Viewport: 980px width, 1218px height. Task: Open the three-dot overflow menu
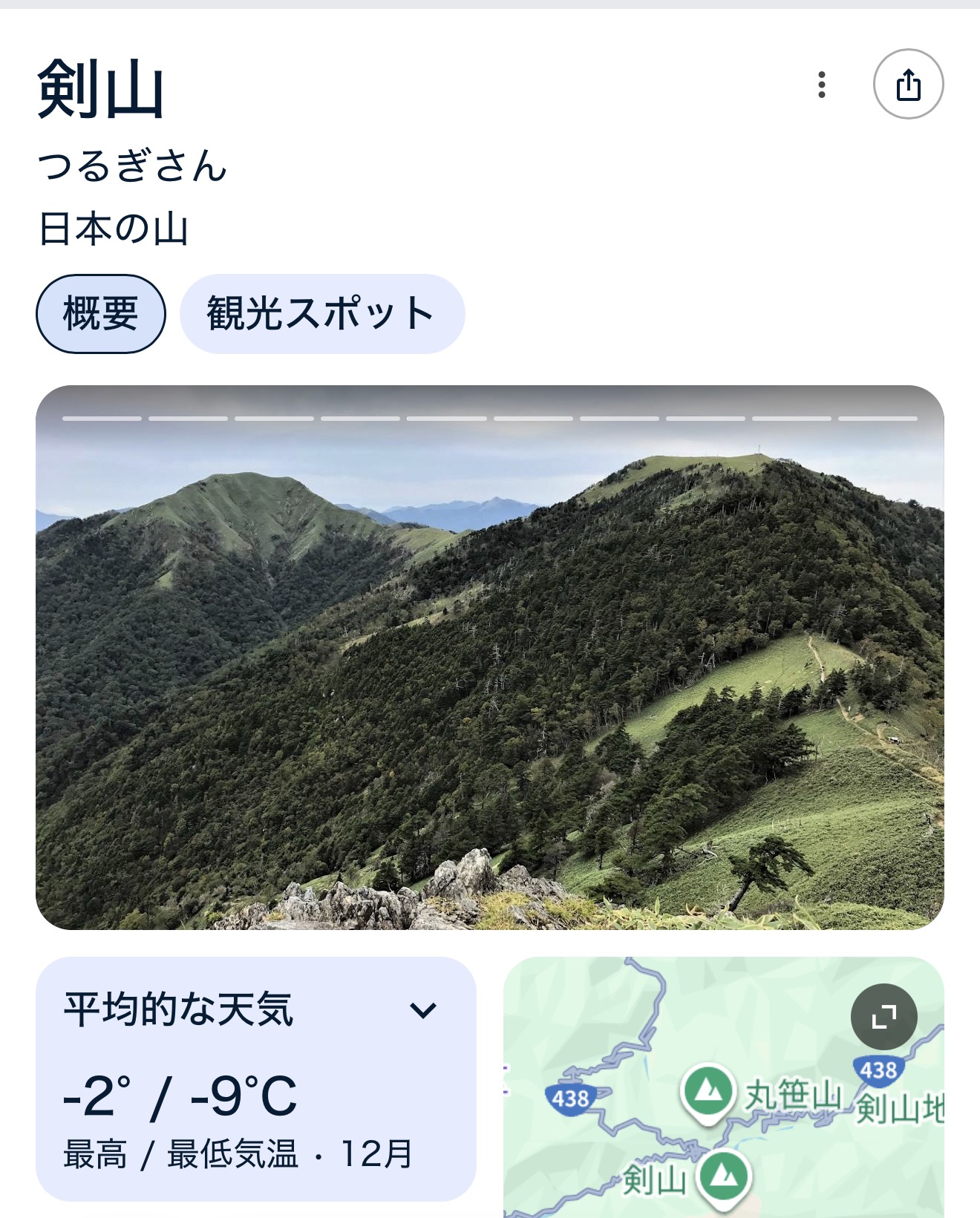tap(821, 85)
